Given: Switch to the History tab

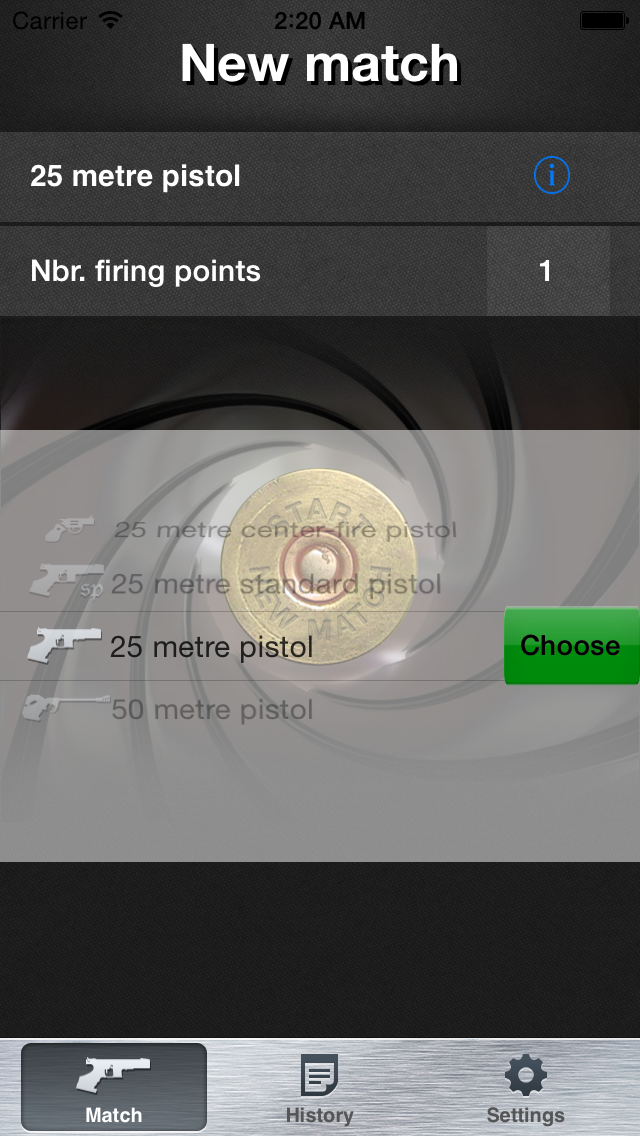Looking at the screenshot, I should [x=319, y=1089].
